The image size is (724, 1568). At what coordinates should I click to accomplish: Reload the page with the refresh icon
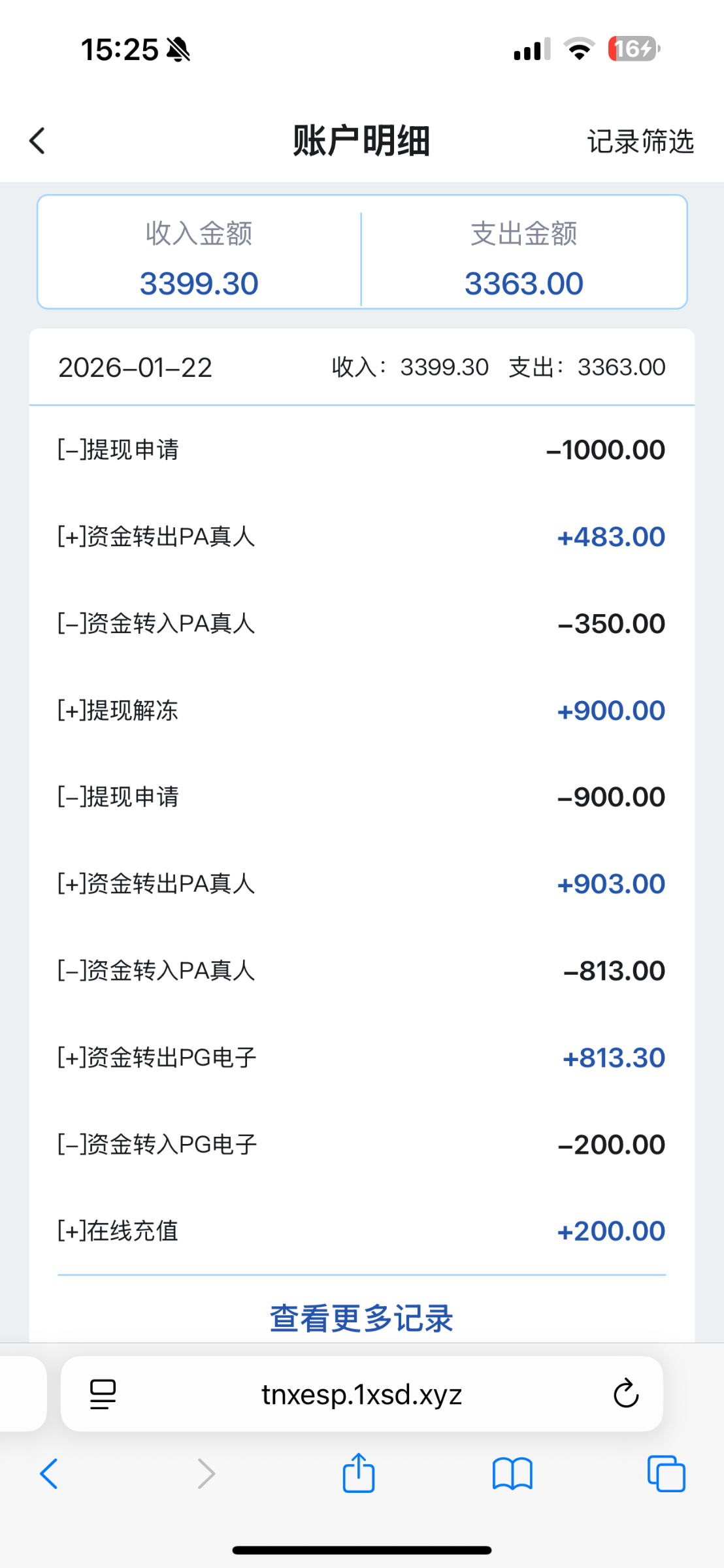point(625,1394)
